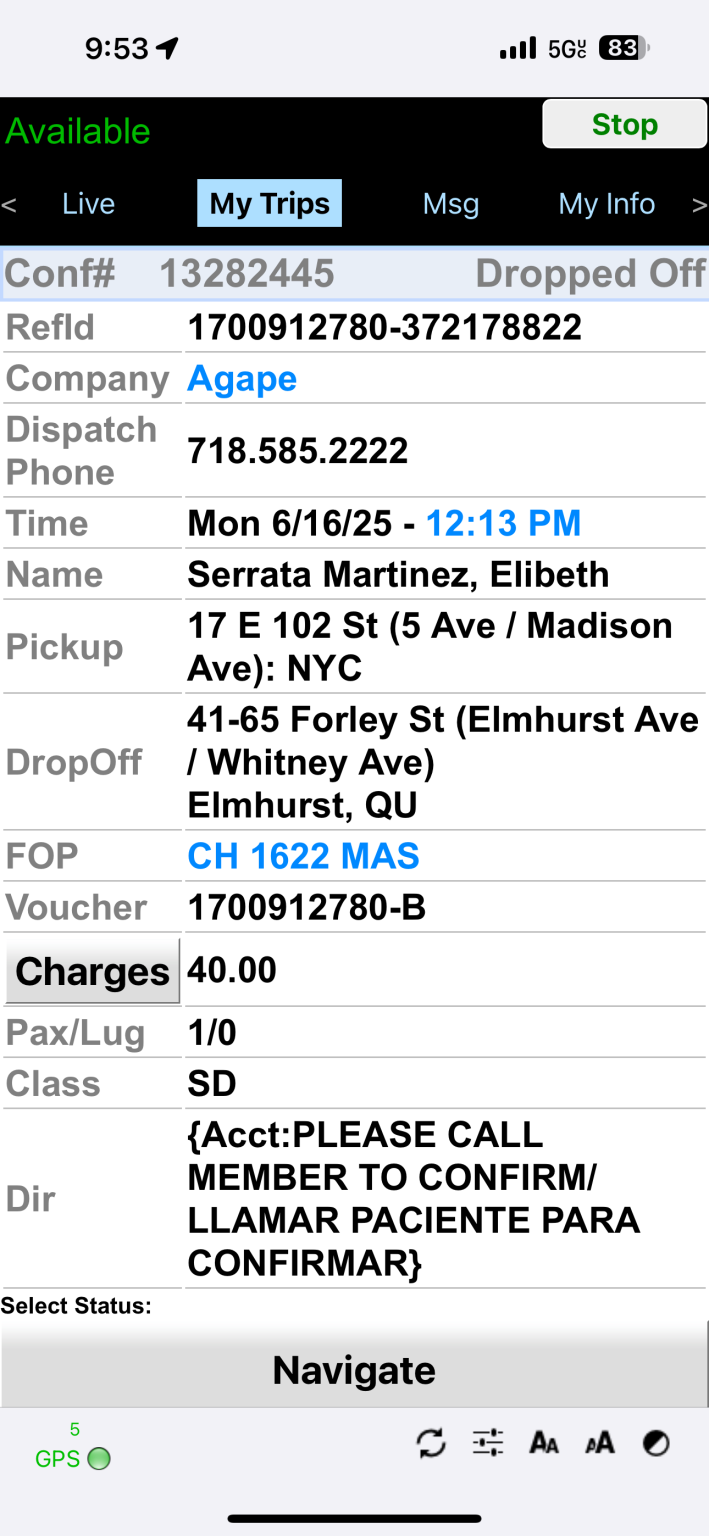Open the Charges button
709x1536 pixels.
pyautogui.click(x=93, y=971)
